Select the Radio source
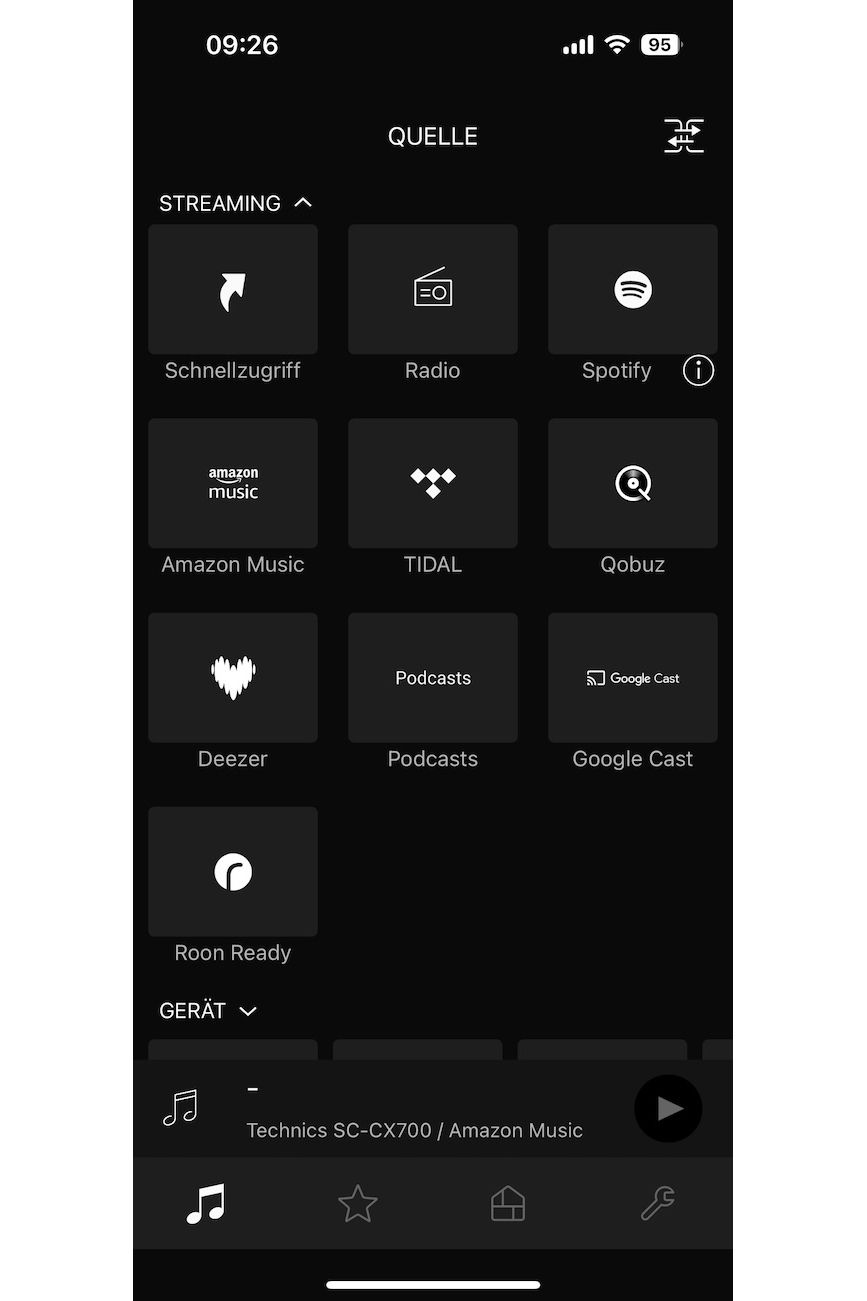This screenshot has height=1301, width=867. pyautogui.click(x=433, y=290)
